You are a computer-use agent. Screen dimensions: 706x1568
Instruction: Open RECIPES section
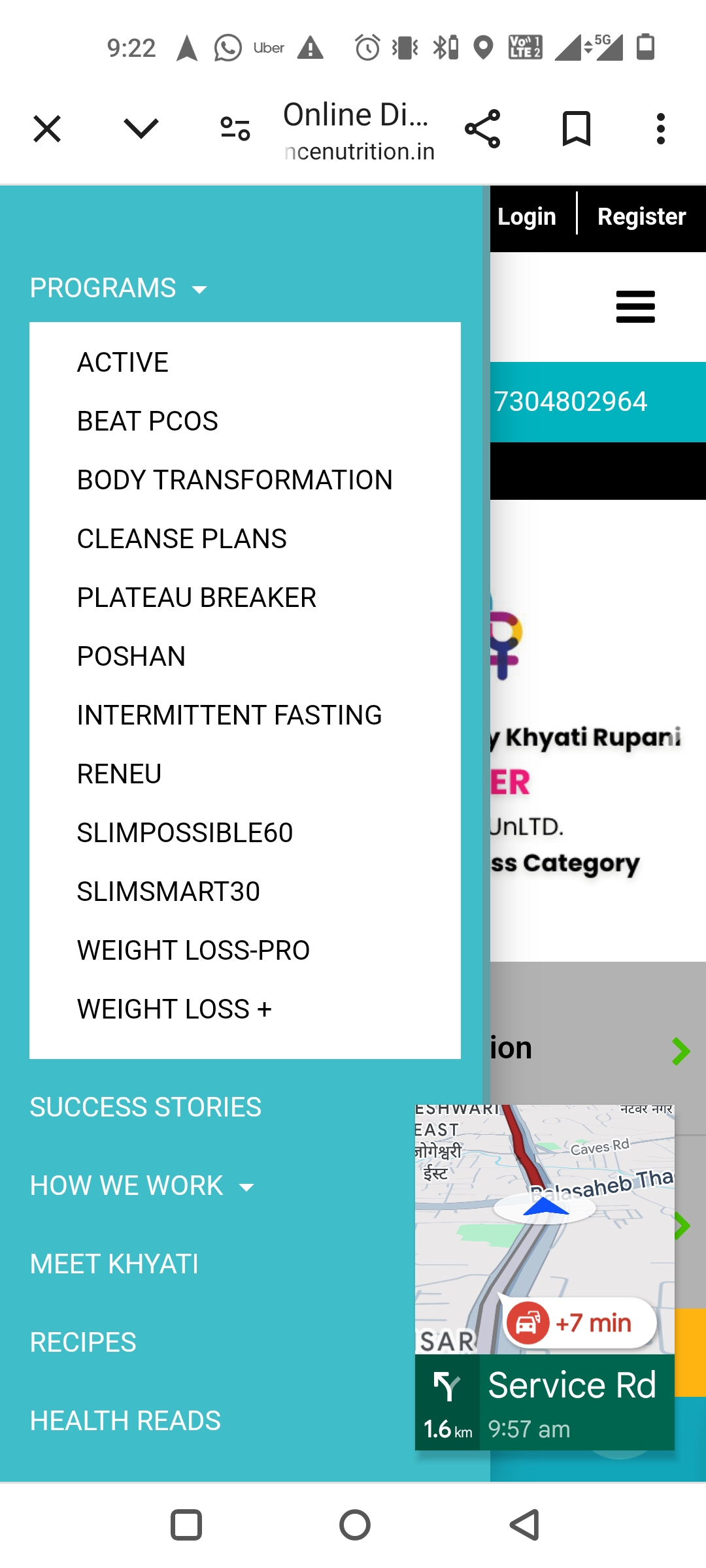[83, 1343]
